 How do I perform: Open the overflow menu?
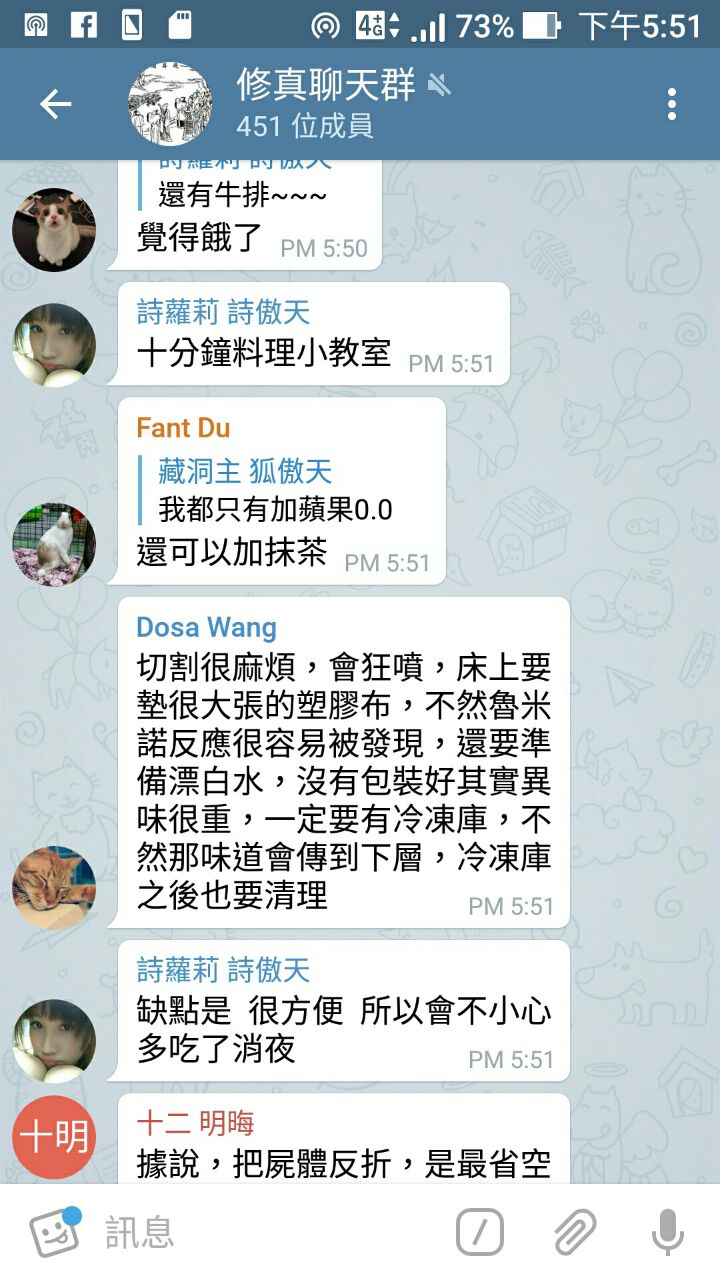[x=671, y=104]
